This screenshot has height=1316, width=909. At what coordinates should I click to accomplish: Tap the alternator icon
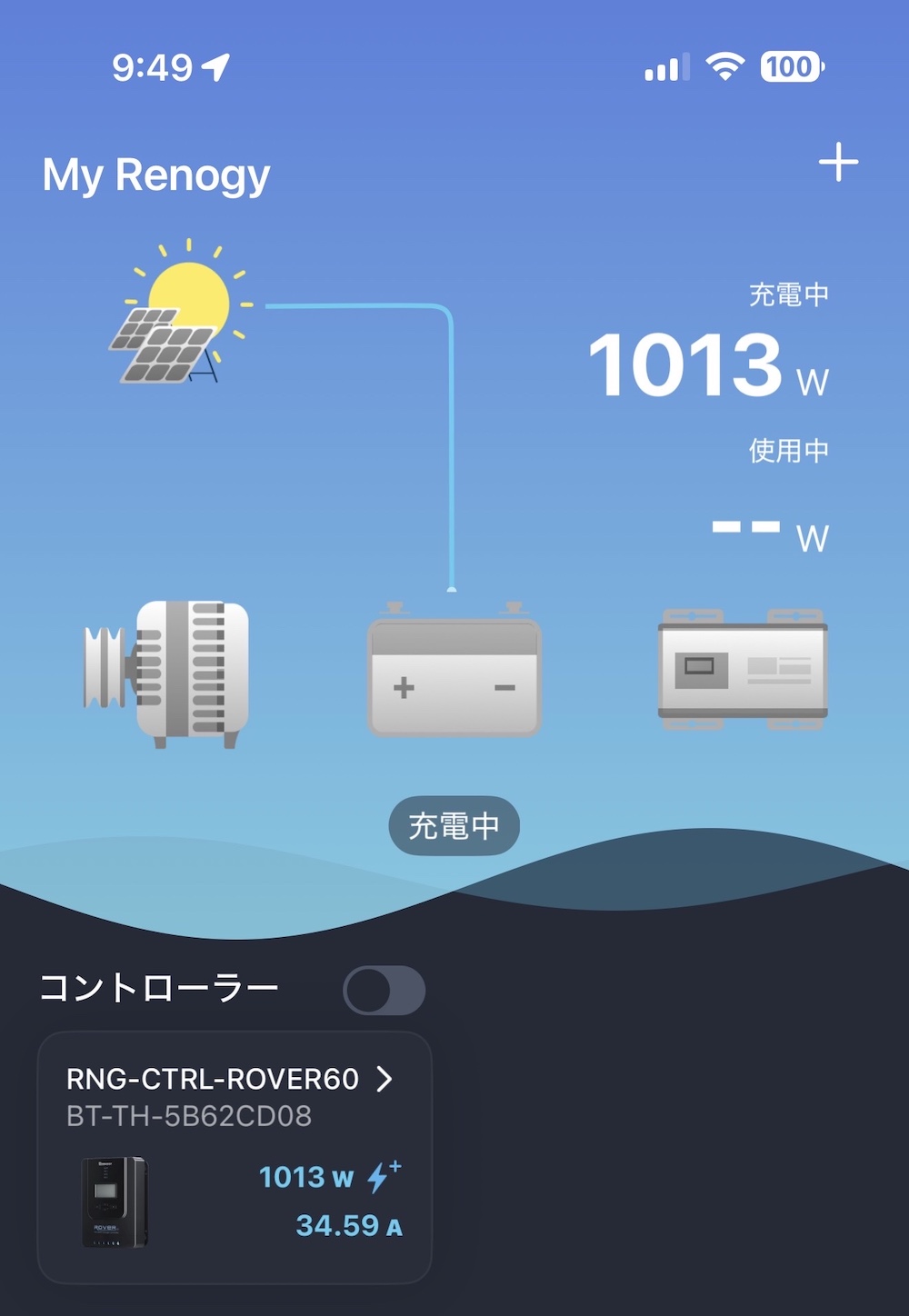pos(166,673)
